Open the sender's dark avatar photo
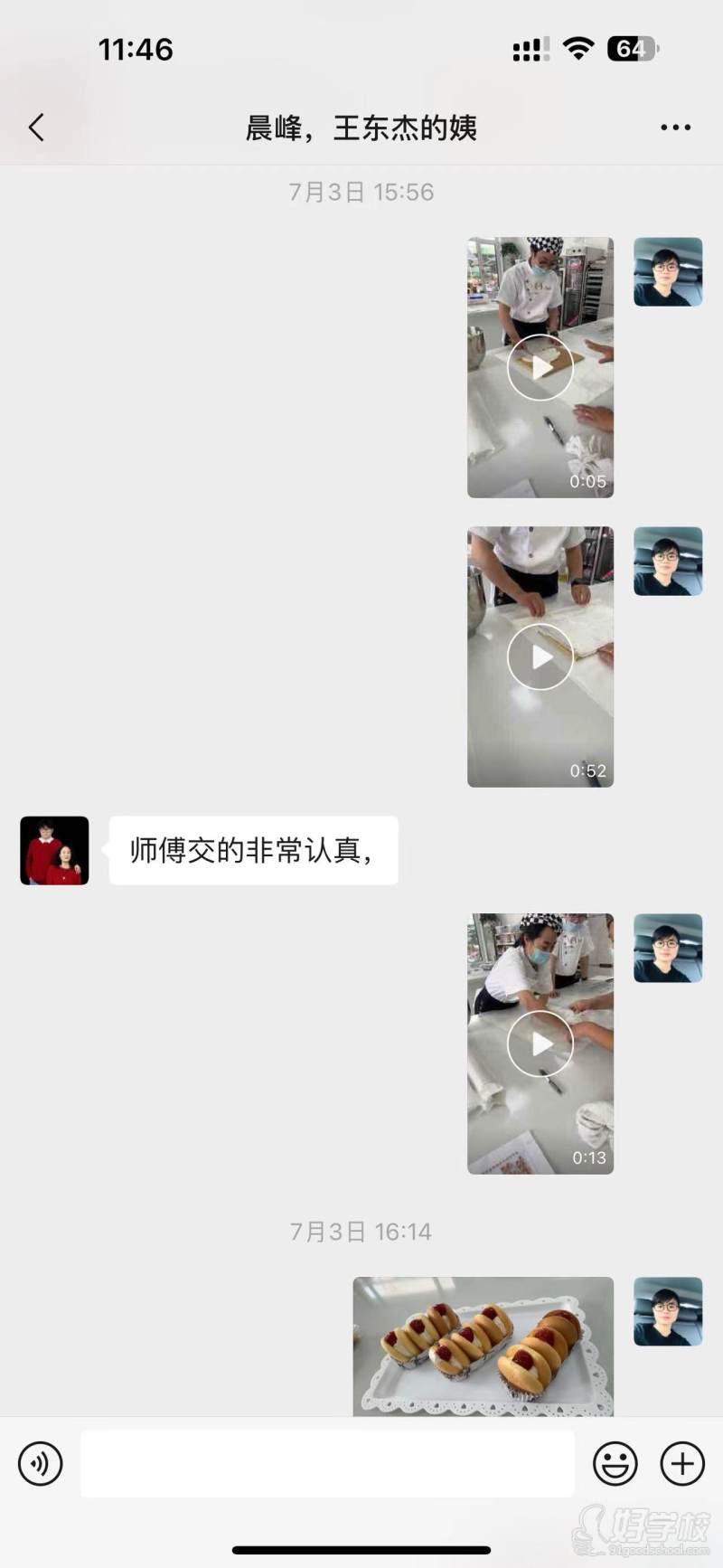Viewport: 723px width, 1568px height. coord(668,273)
